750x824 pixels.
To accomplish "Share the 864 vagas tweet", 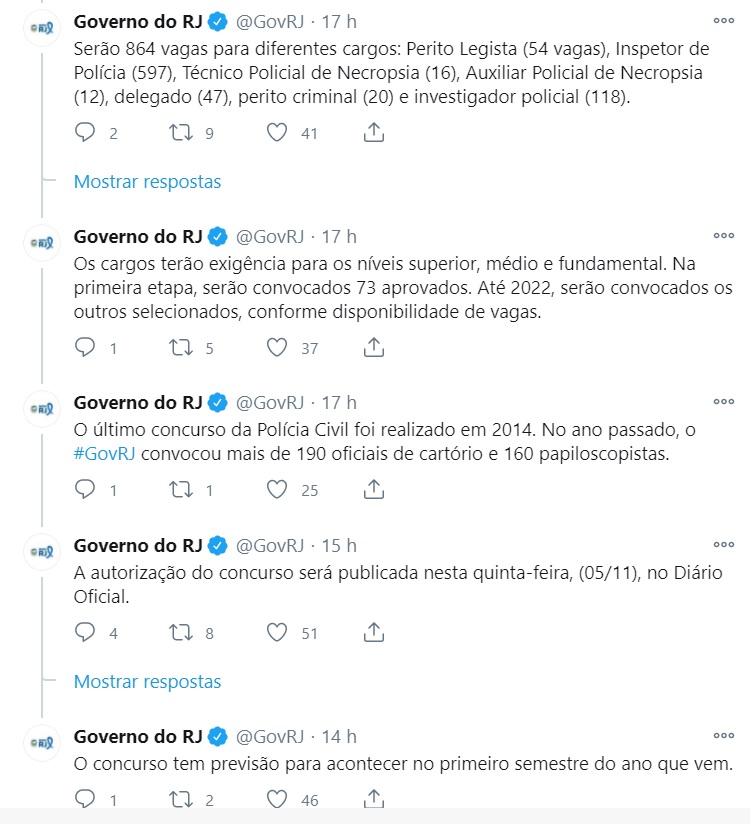I will point(374,132).
